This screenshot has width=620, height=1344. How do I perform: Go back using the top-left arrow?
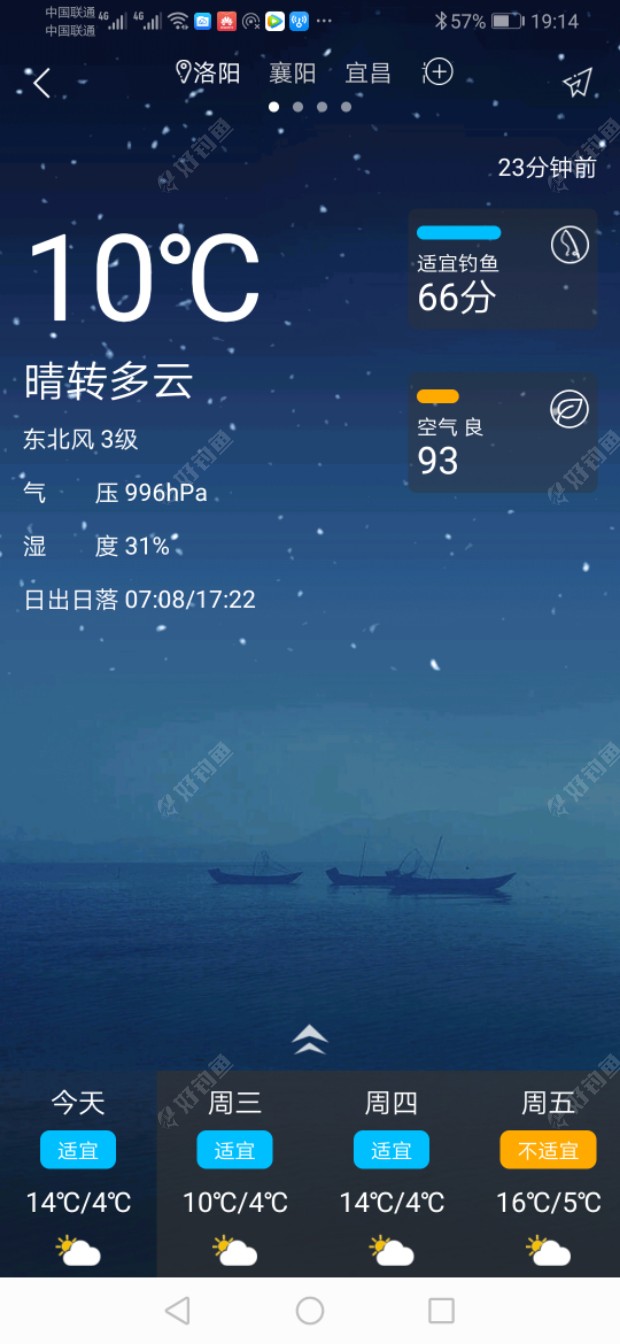pyautogui.click(x=41, y=83)
